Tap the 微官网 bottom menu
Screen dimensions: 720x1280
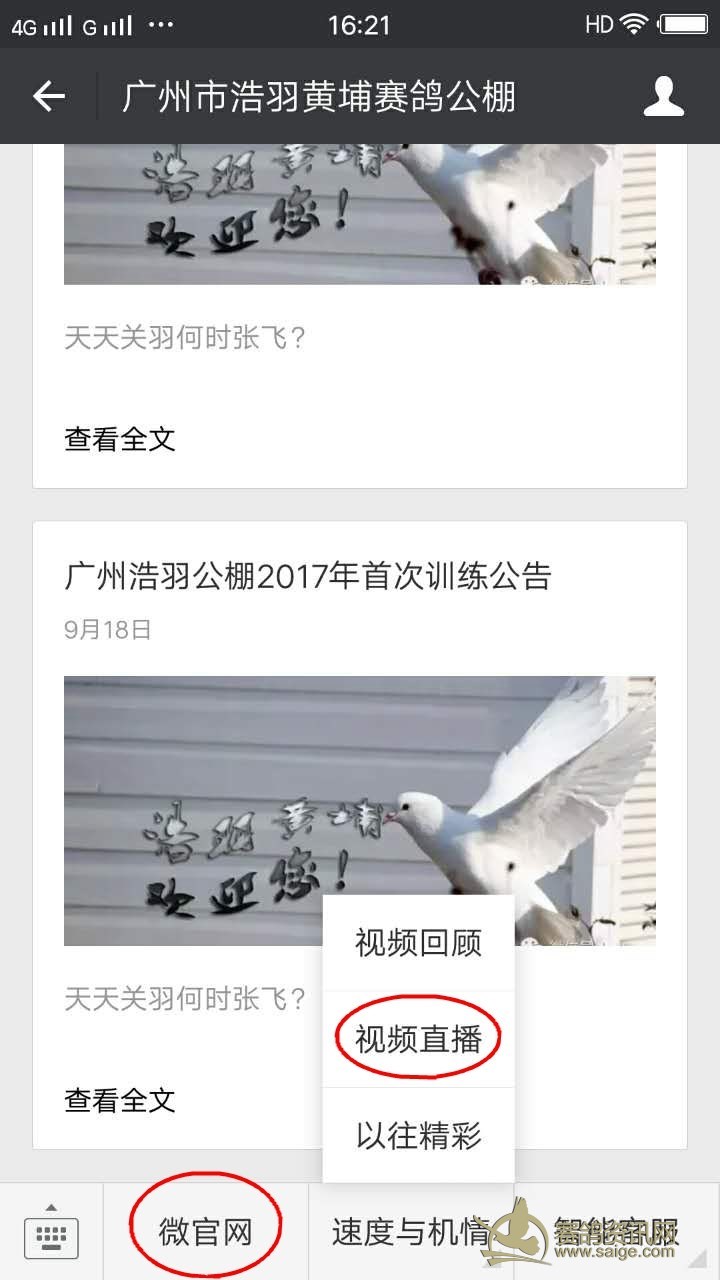[x=206, y=1232]
